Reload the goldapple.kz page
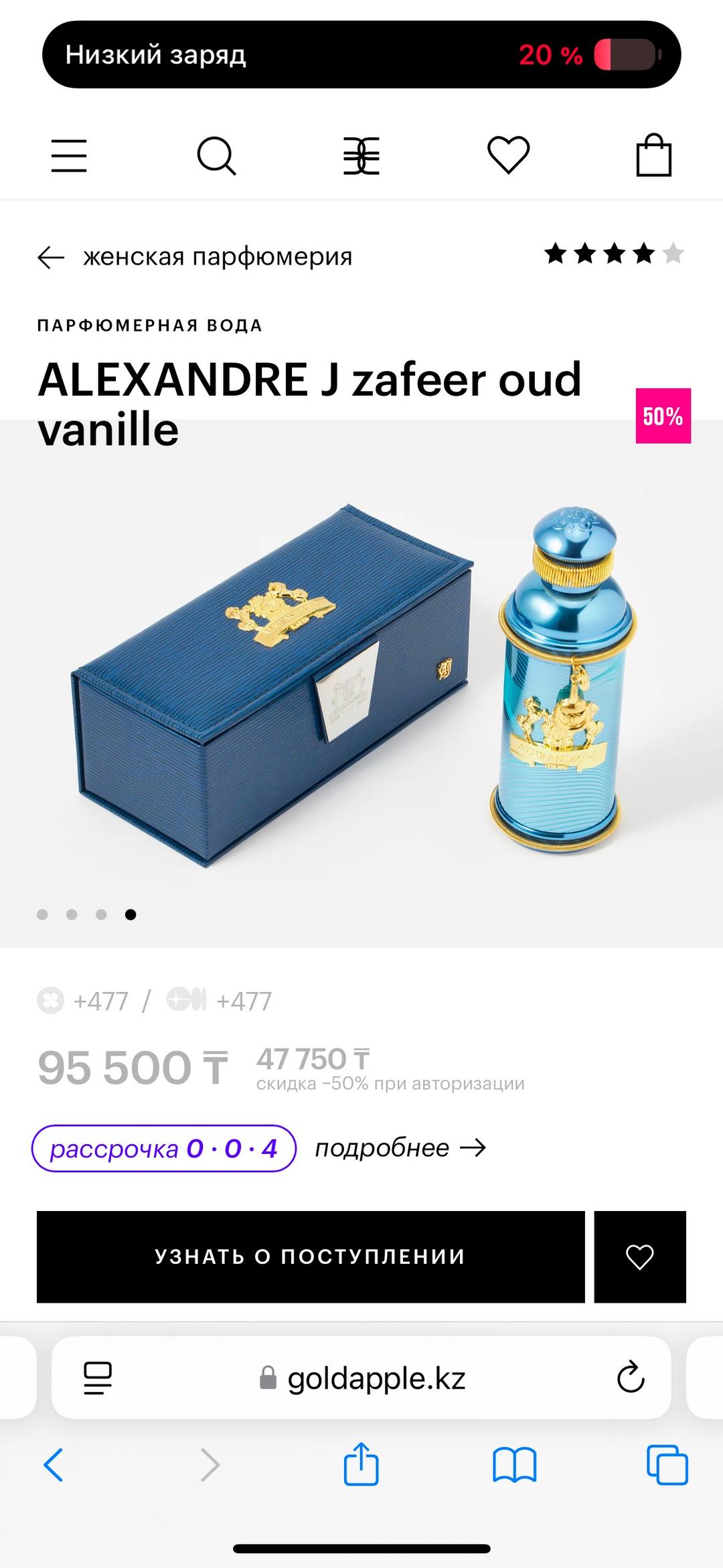The width and height of the screenshot is (723, 1568). point(631,1378)
